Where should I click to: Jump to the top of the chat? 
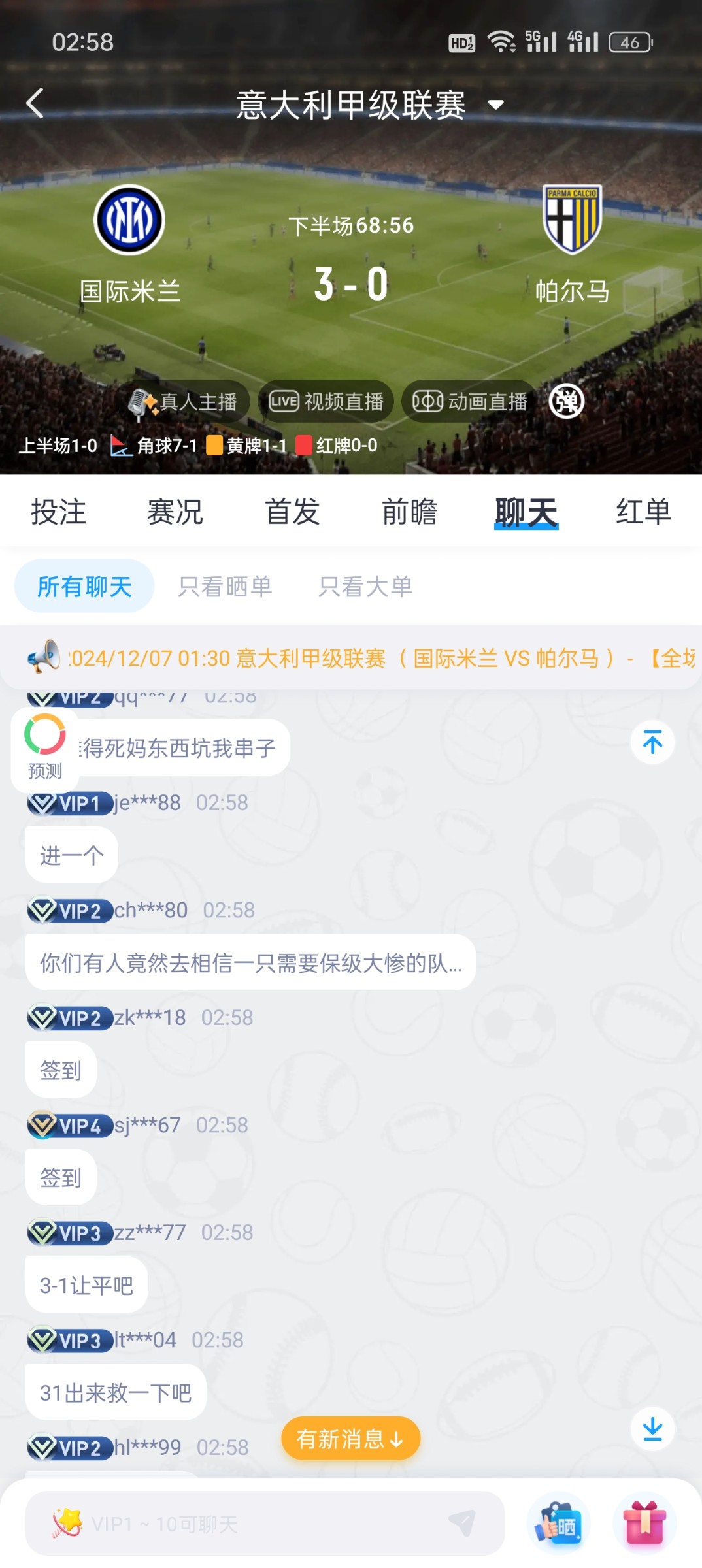[652, 743]
